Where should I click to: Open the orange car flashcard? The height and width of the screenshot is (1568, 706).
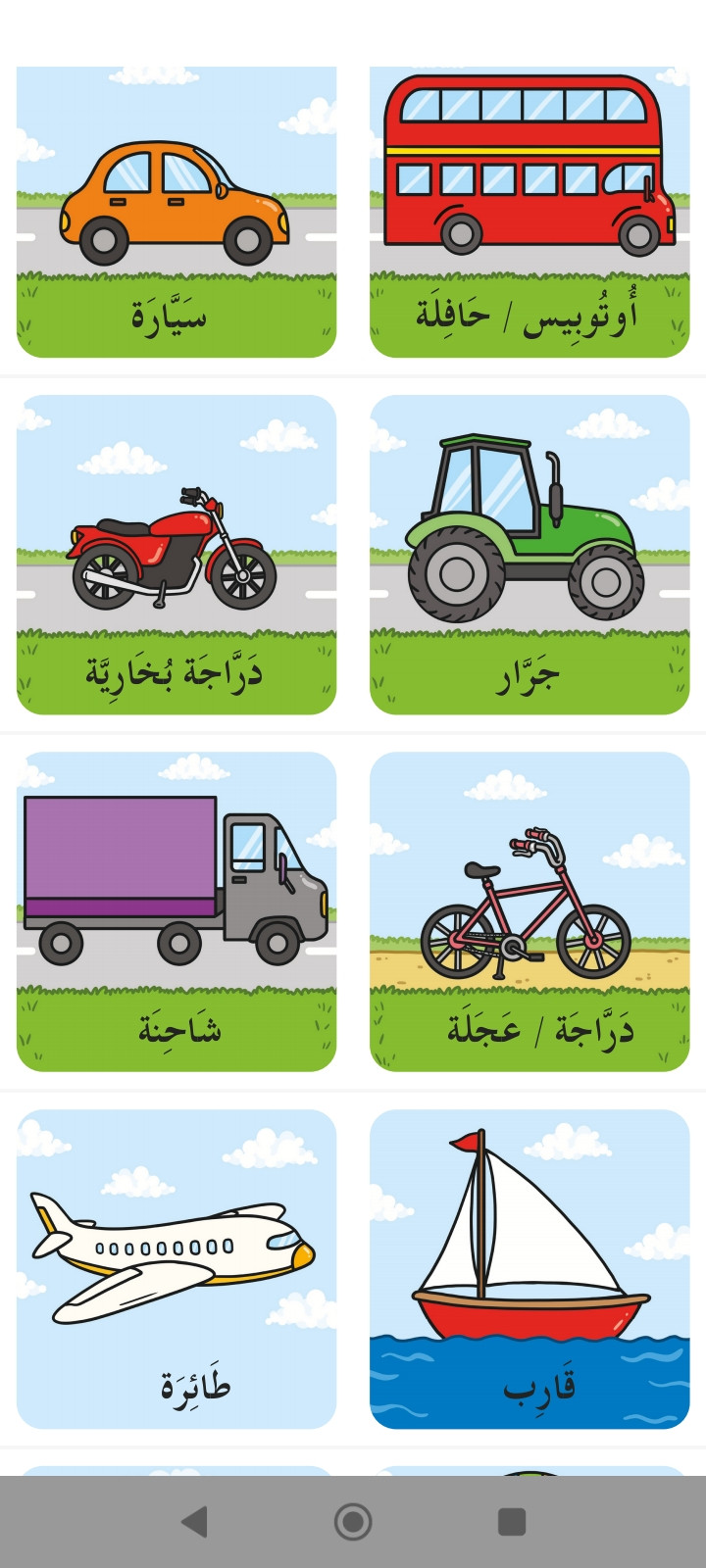176,212
